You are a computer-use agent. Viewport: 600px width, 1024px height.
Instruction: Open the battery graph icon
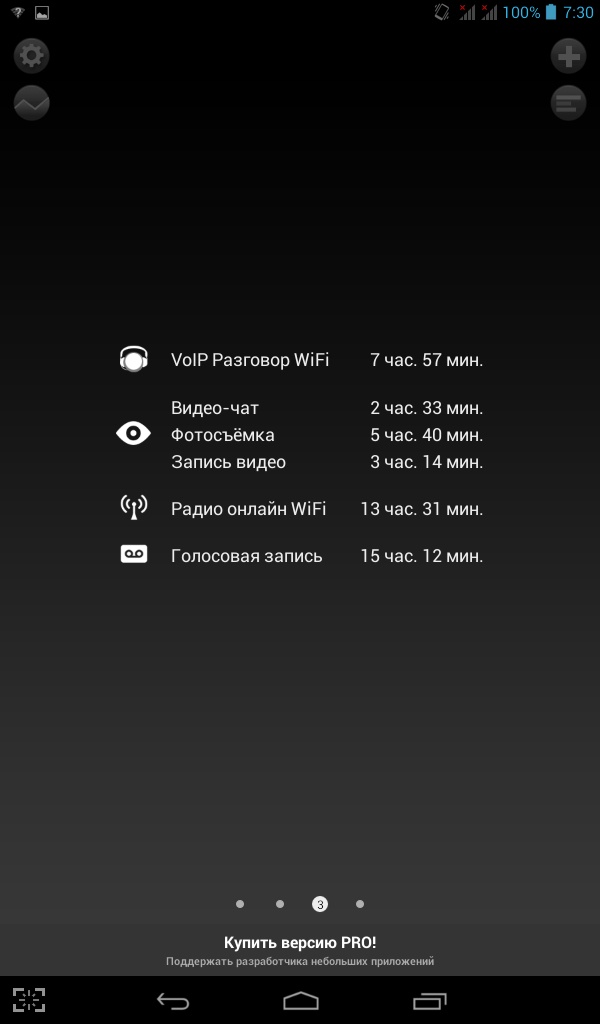pyautogui.click(x=32, y=103)
